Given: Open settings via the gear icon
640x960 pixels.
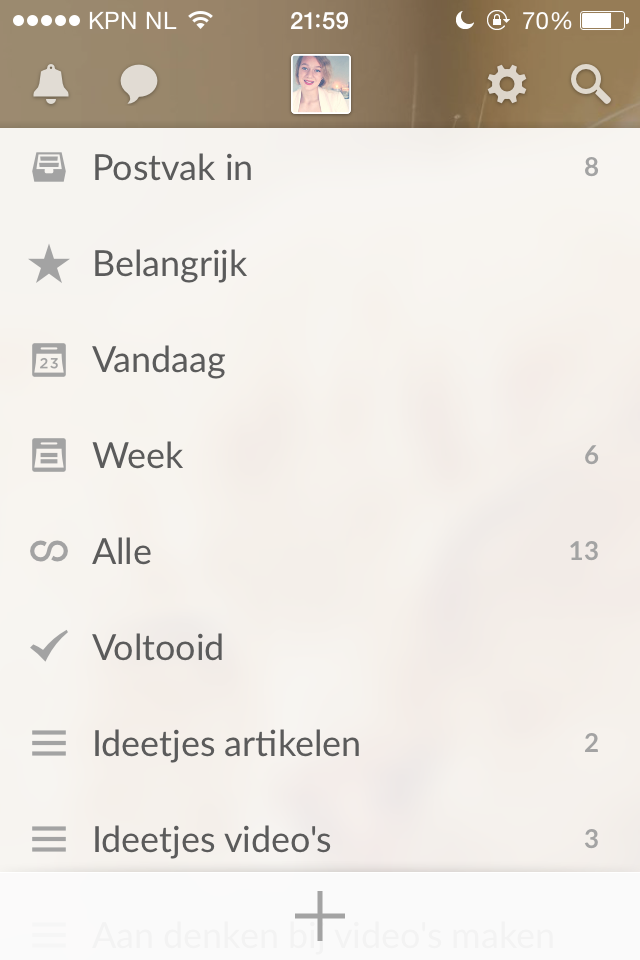Looking at the screenshot, I should tap(507, 85).
